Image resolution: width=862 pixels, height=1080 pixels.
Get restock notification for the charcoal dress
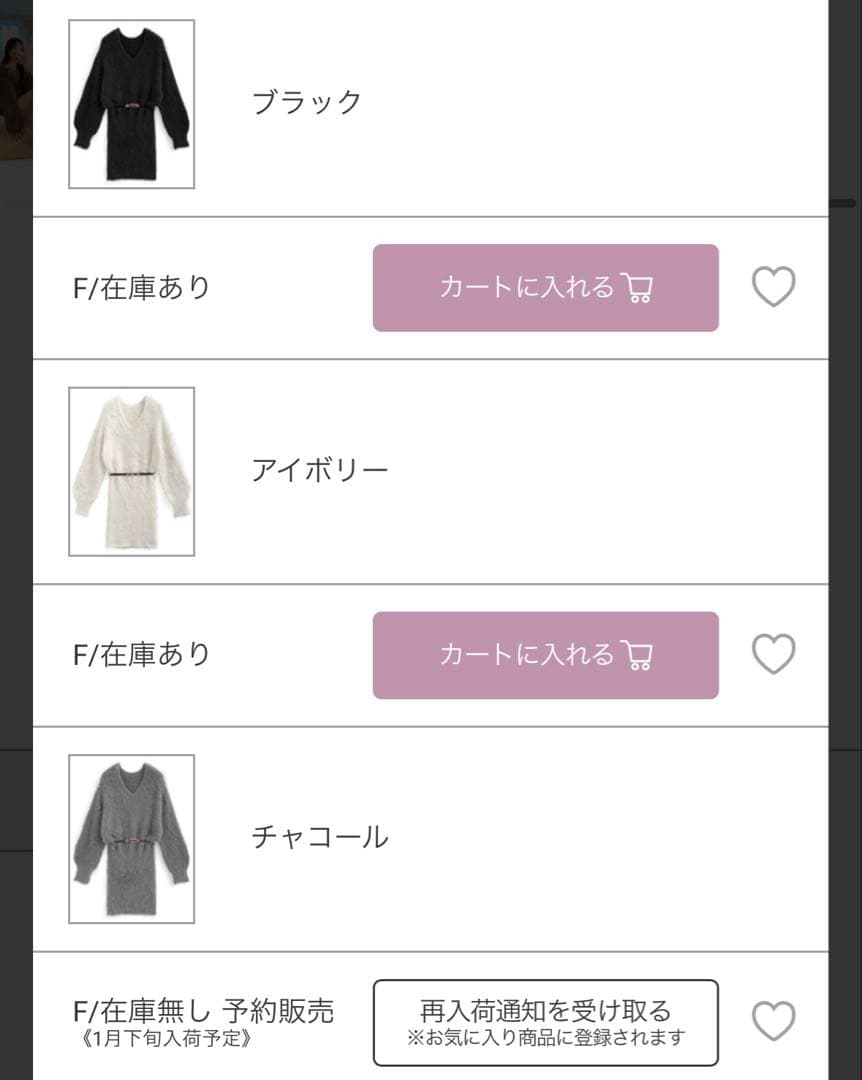pyautogui.click(x=545, y=1022)
